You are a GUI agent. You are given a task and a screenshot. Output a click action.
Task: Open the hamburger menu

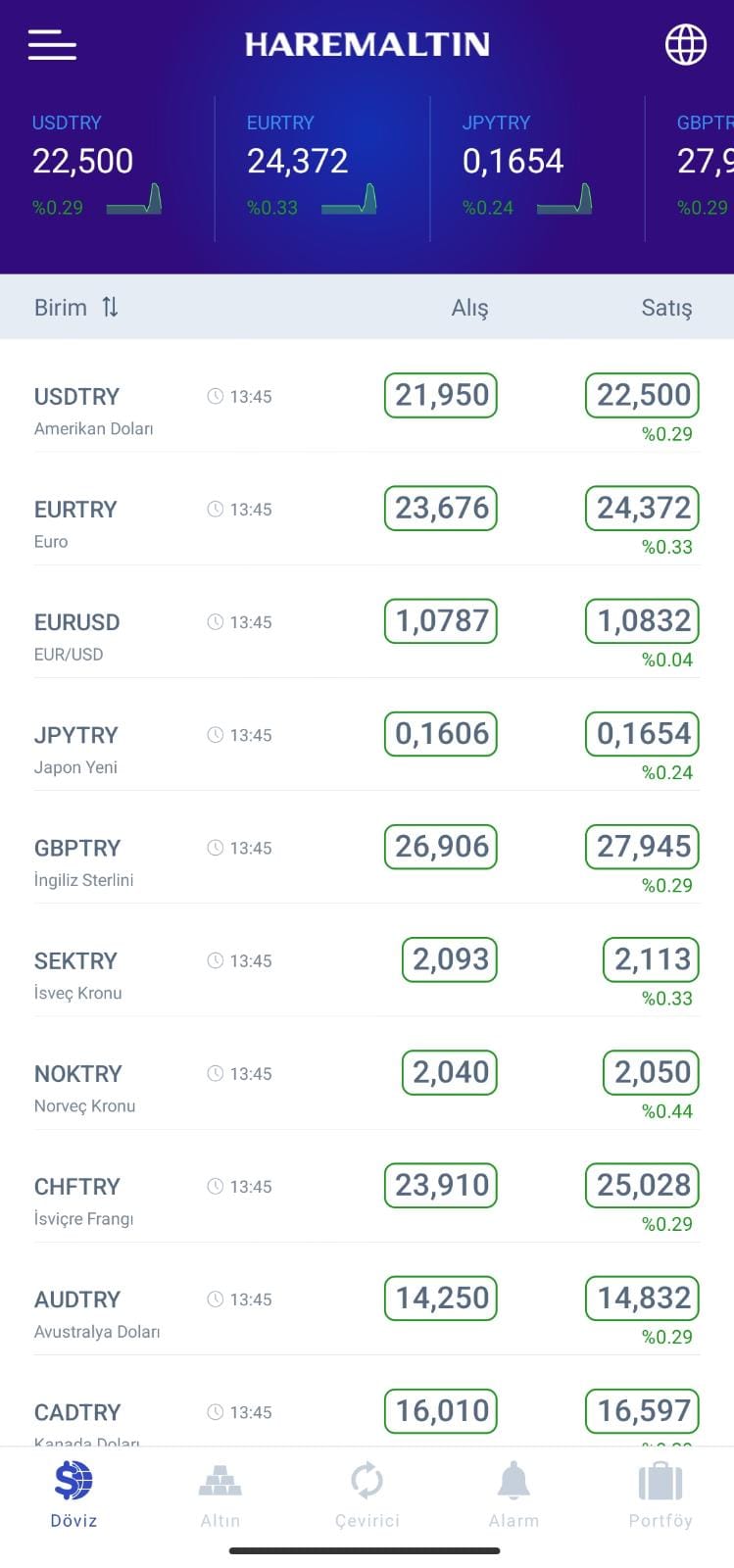pos(53,45)
